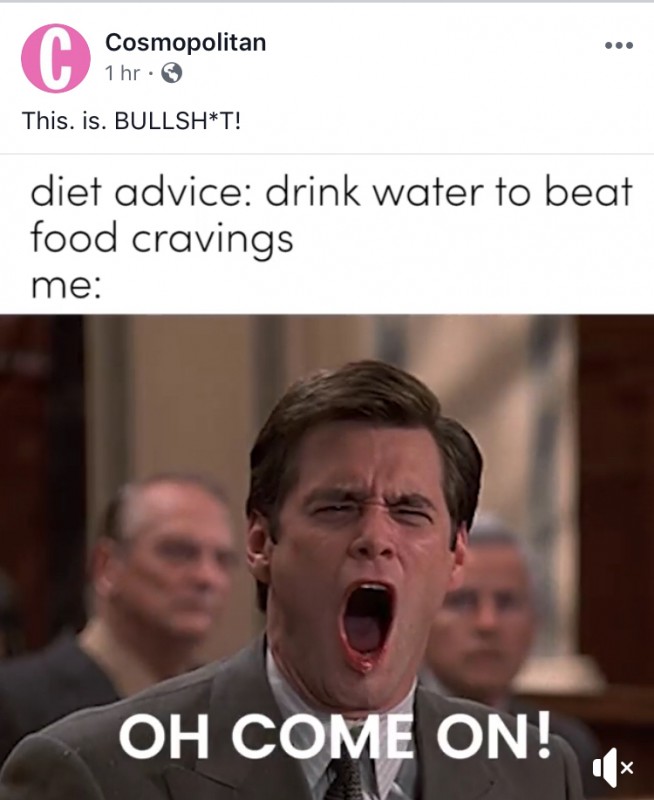The width and height of the screenshot is (654, 800).
Task: Unmute the video sound
Action: coord(612,768)
